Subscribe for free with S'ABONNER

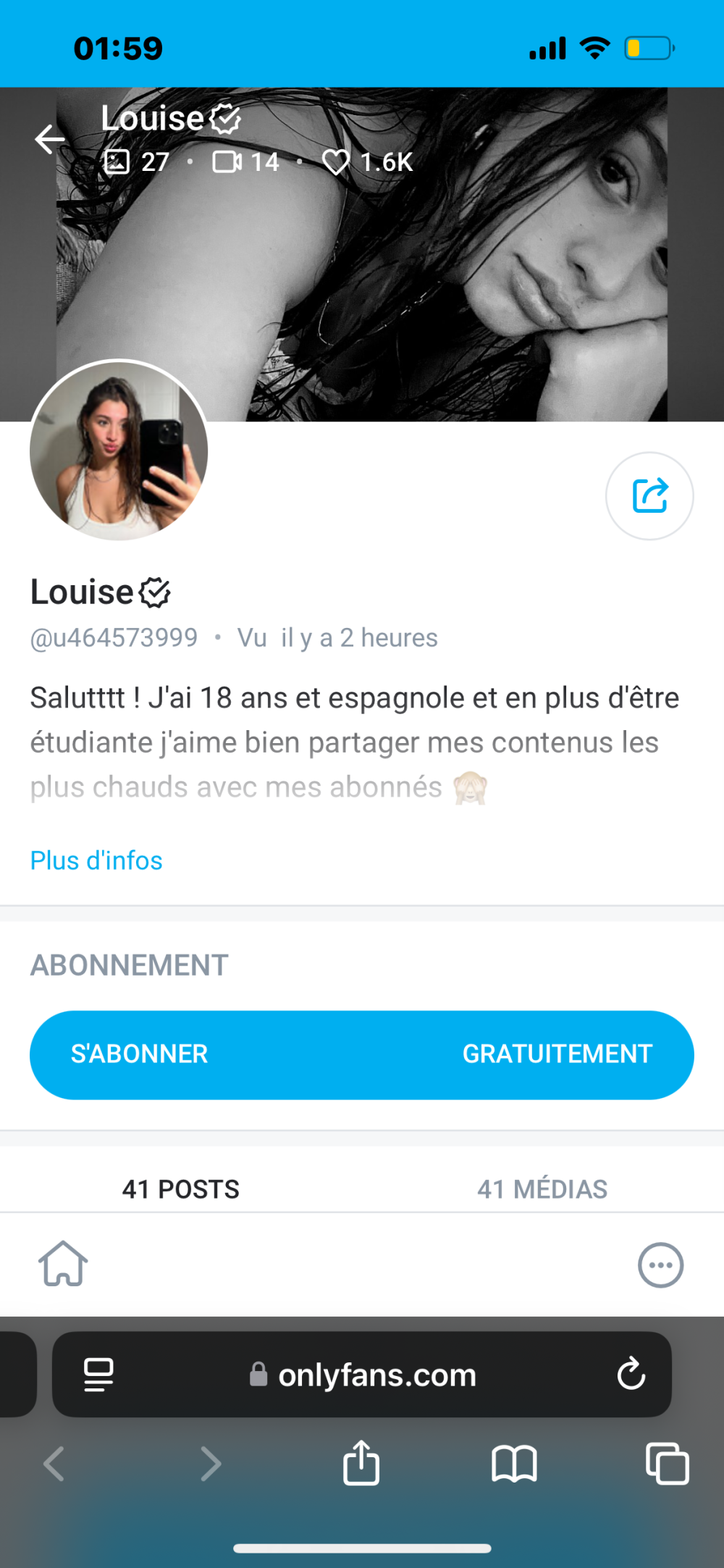(x=361, y=1055)
